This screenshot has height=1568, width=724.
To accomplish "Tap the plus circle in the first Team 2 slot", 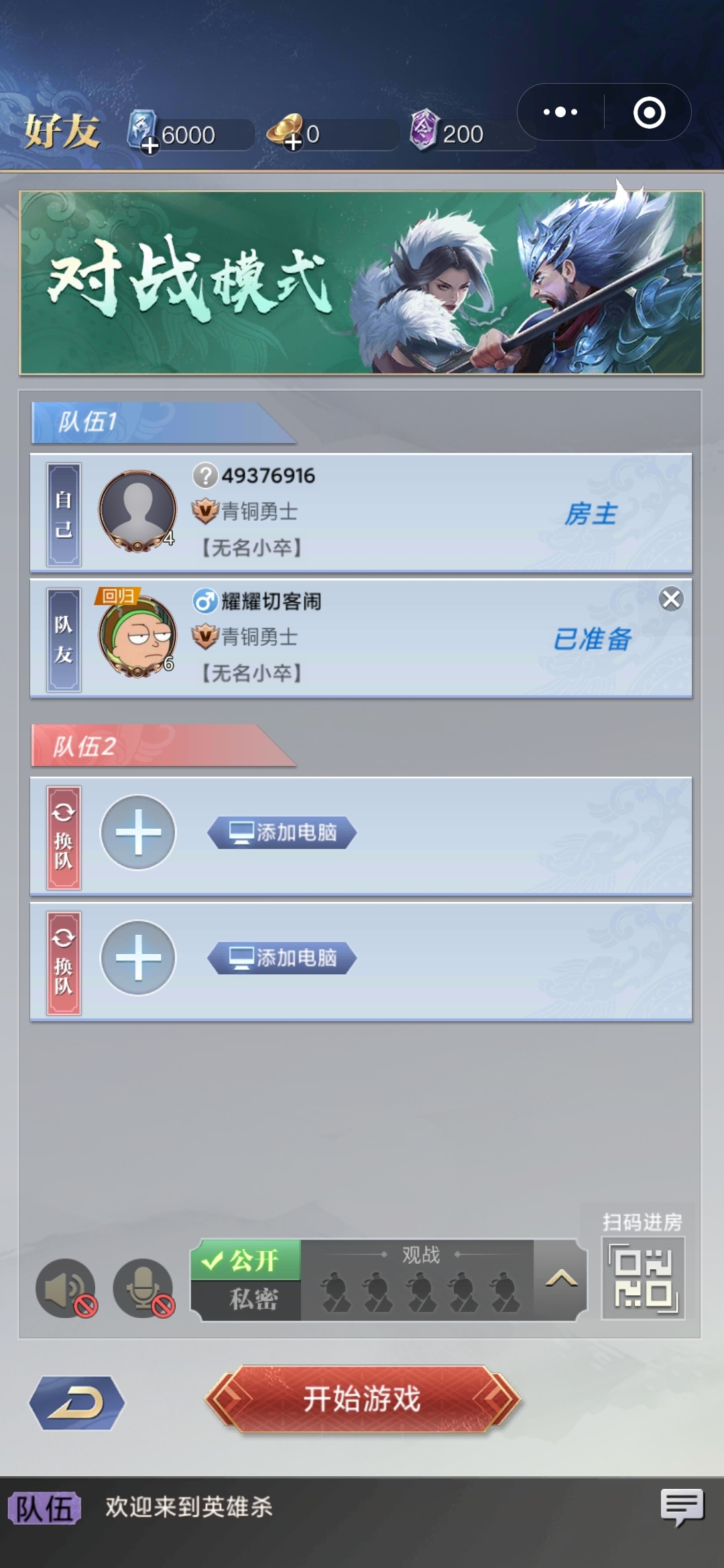I will (x=138, y=832).
